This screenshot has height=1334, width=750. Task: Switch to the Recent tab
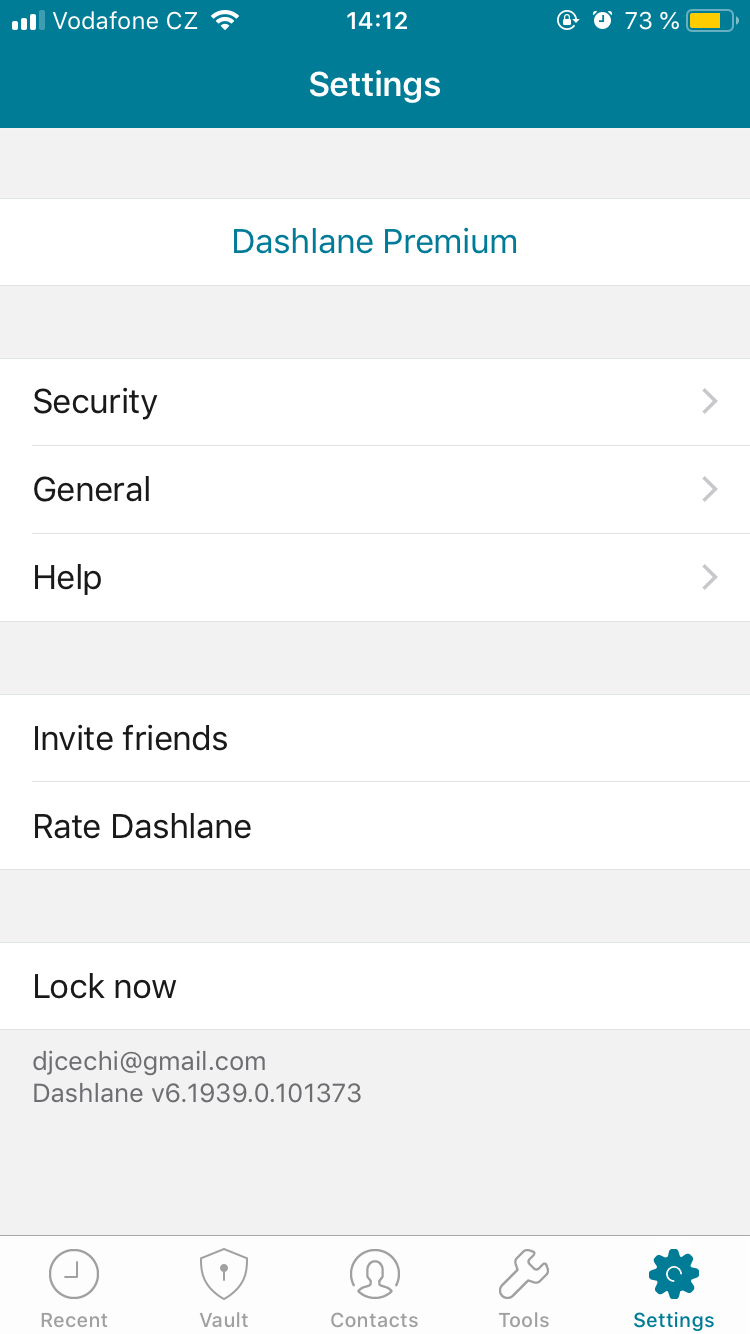(x=75, y=1288)
